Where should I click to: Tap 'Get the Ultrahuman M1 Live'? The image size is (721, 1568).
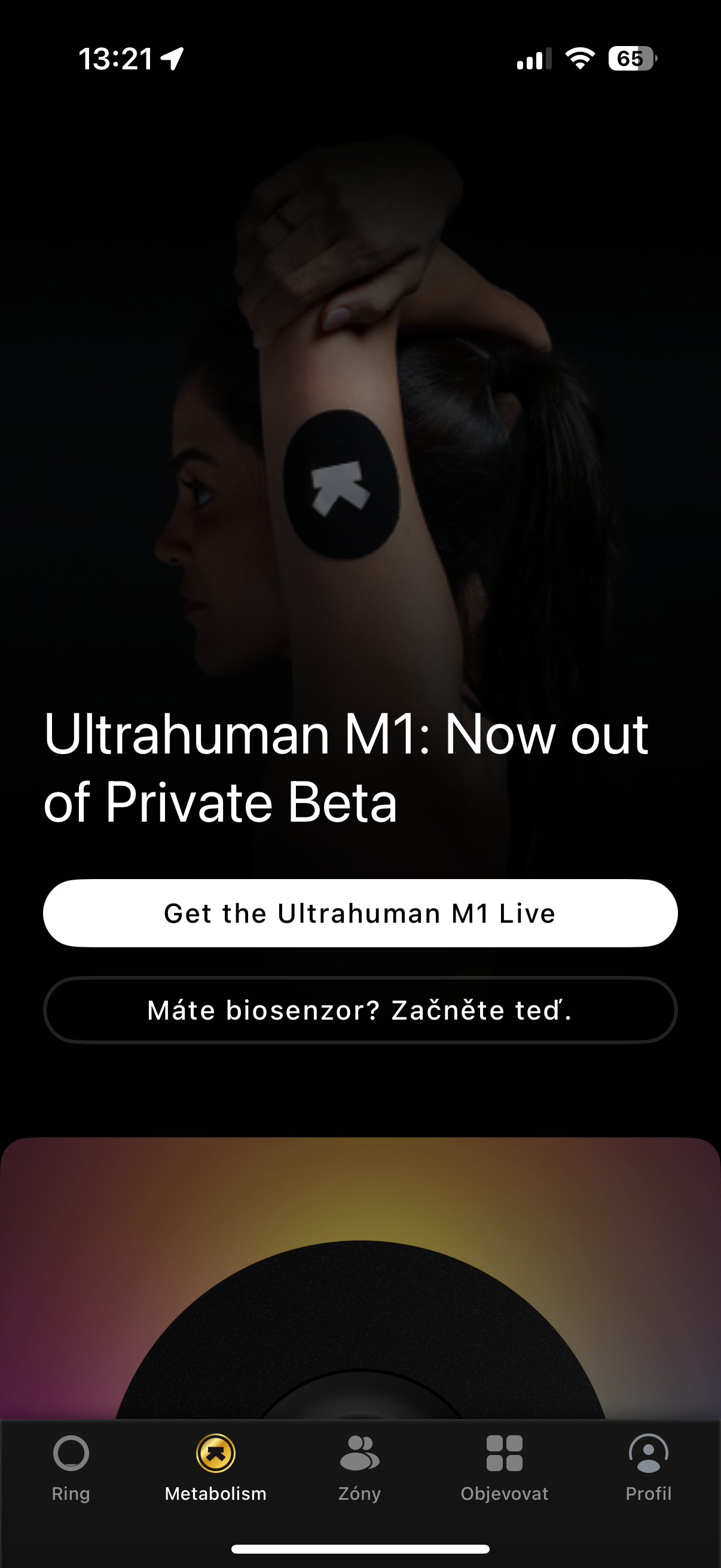[x=360, y=913]
